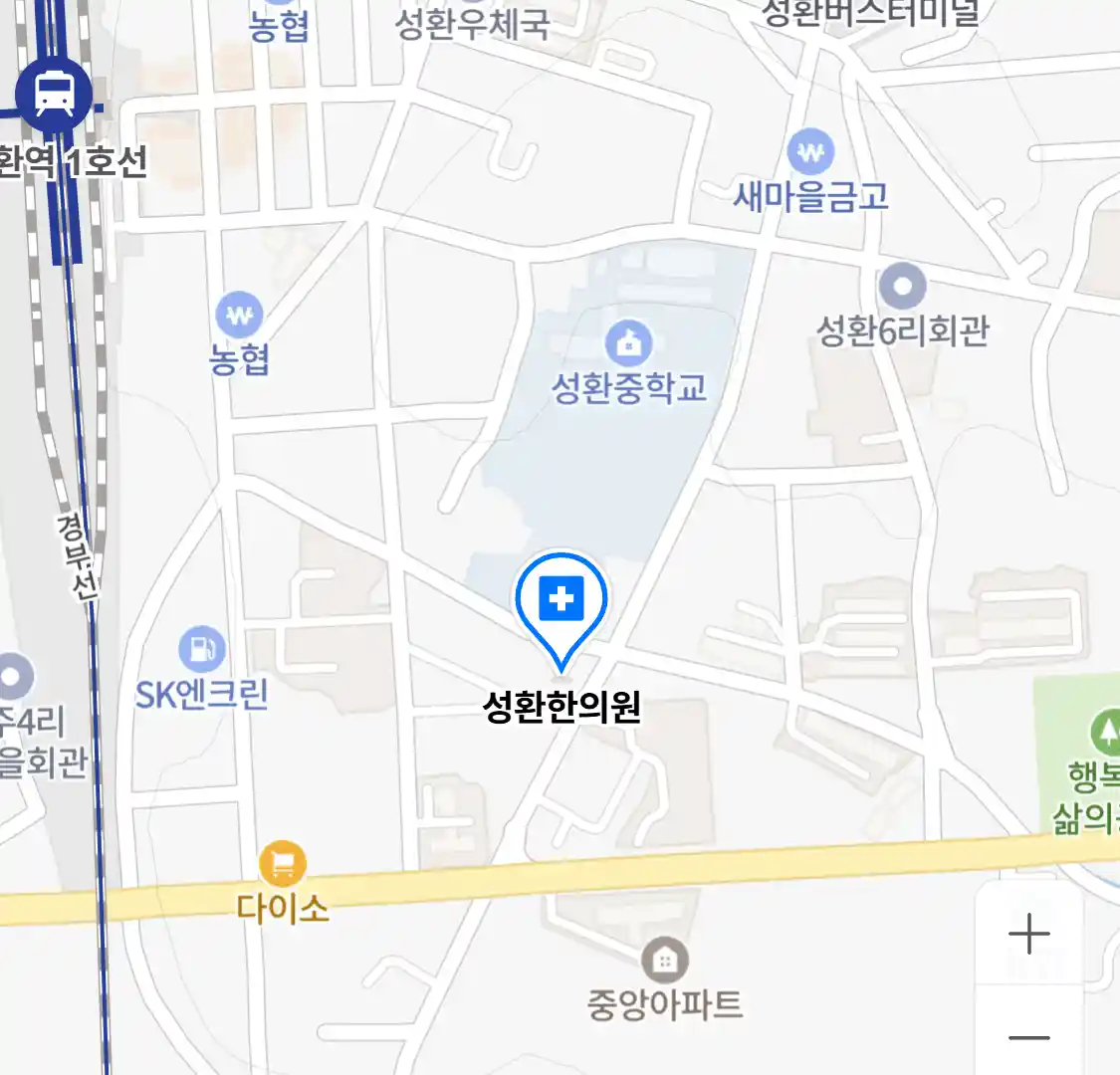Select the 농협 marker beside 성환중학교
Viewport: 1120px width, 1075px height.
[x=239, y=317]
